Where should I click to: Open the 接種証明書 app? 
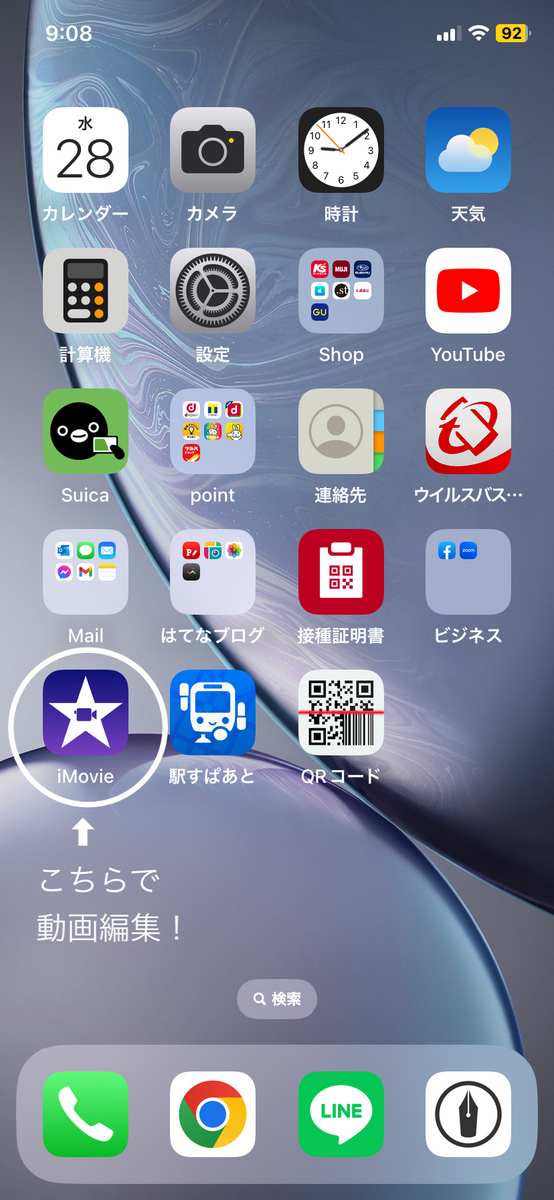click(341, 572)
